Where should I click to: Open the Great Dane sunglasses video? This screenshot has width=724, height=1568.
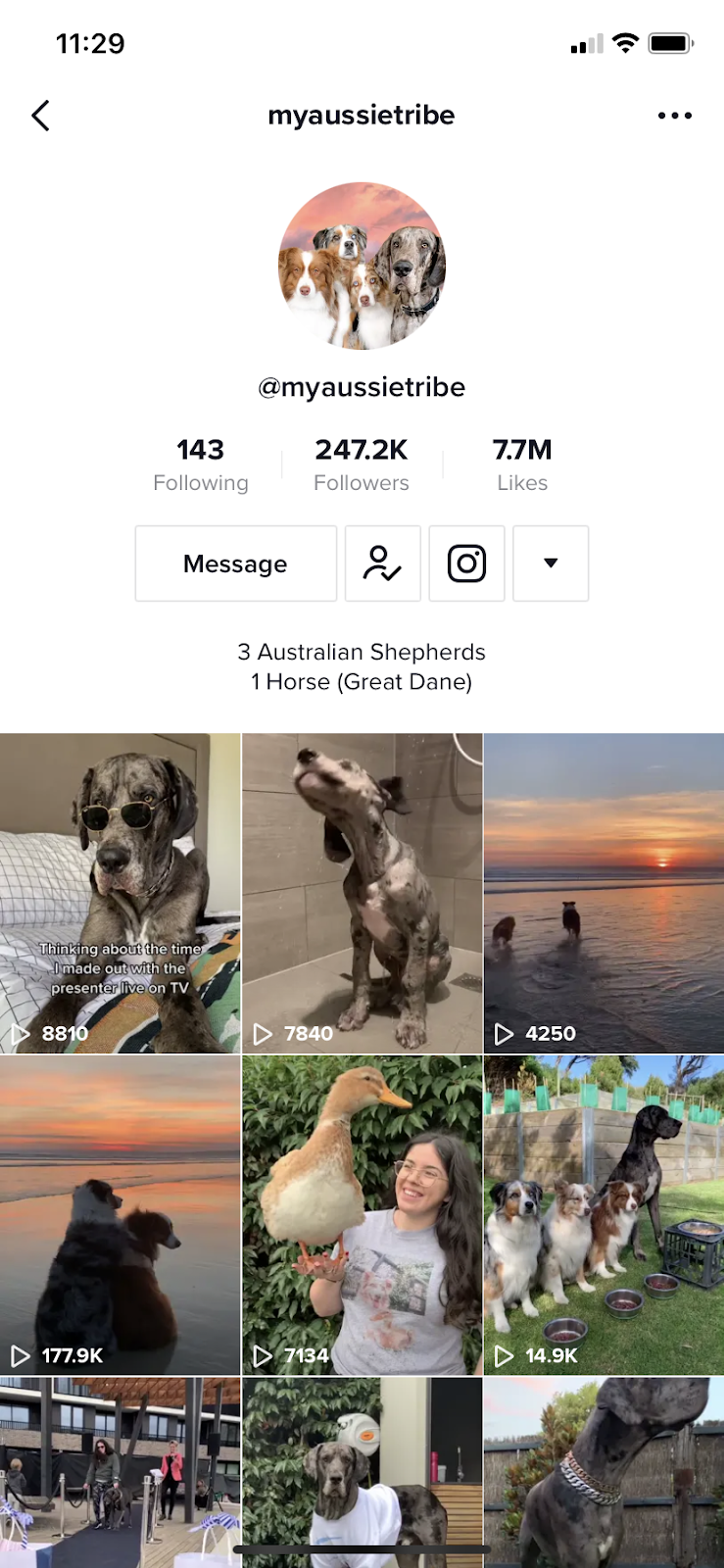pos(120,892)
